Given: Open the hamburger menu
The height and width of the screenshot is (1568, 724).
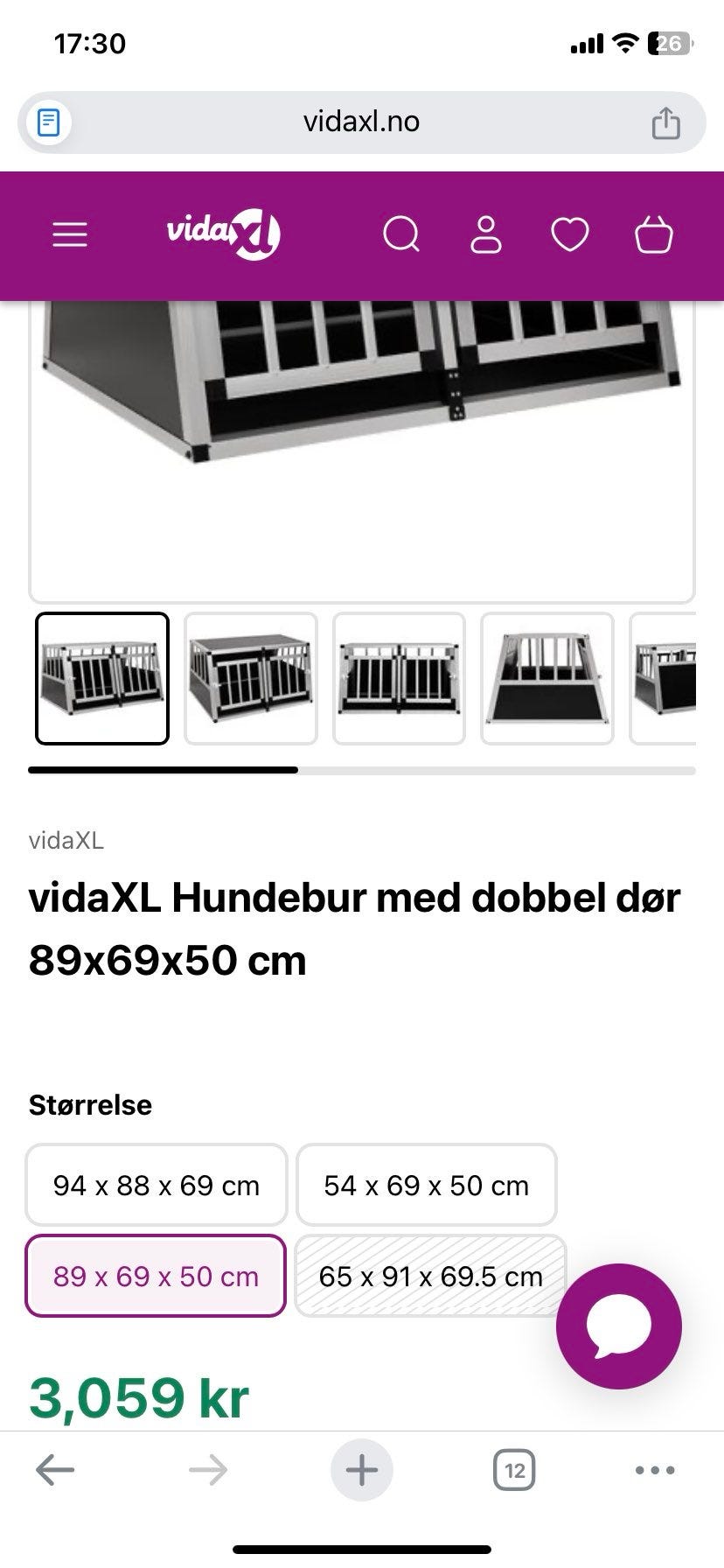Looking at the screenshot, I should [x=70, y=234].
